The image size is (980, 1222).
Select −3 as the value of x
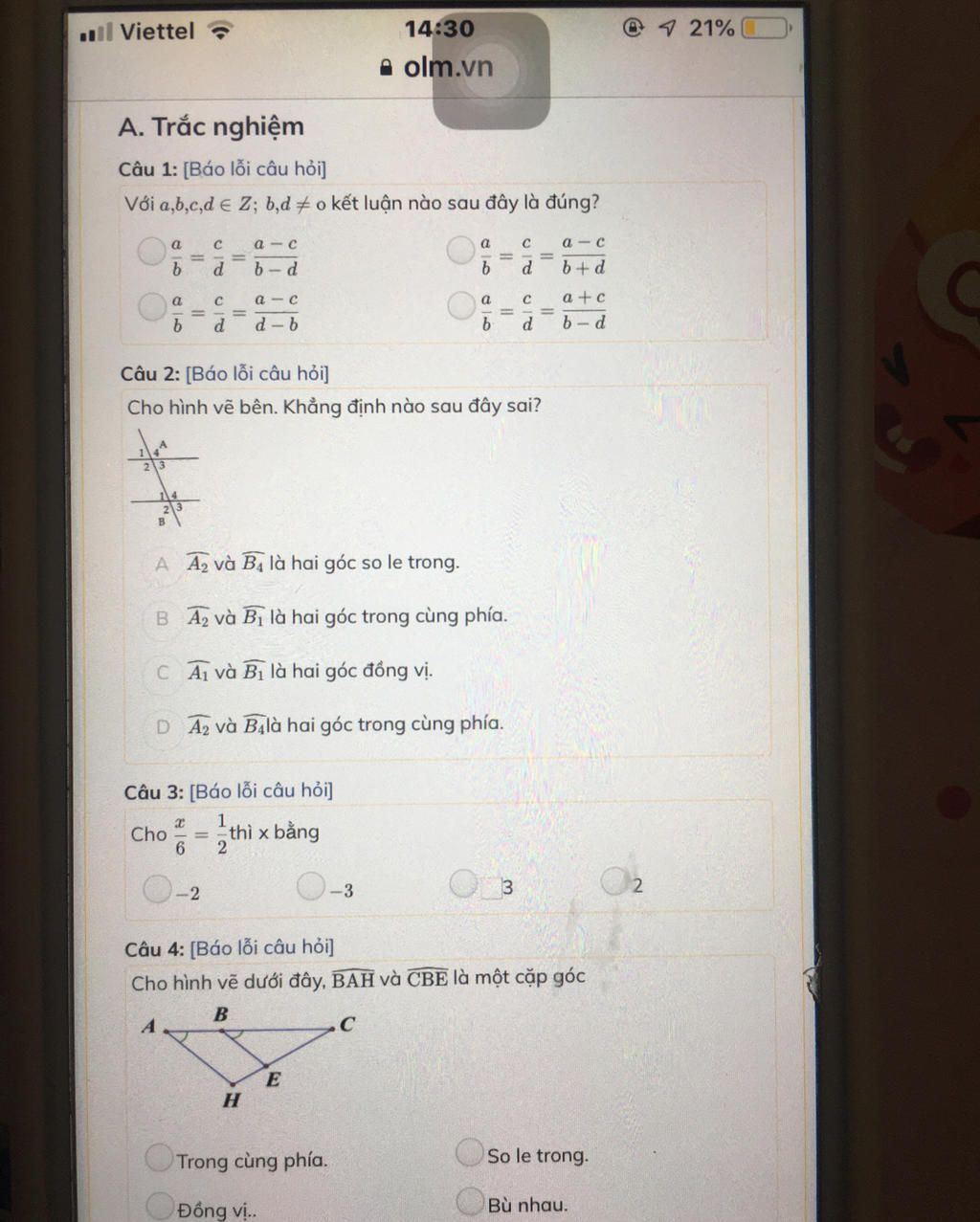pyautogui.click(x=310, y=887)
